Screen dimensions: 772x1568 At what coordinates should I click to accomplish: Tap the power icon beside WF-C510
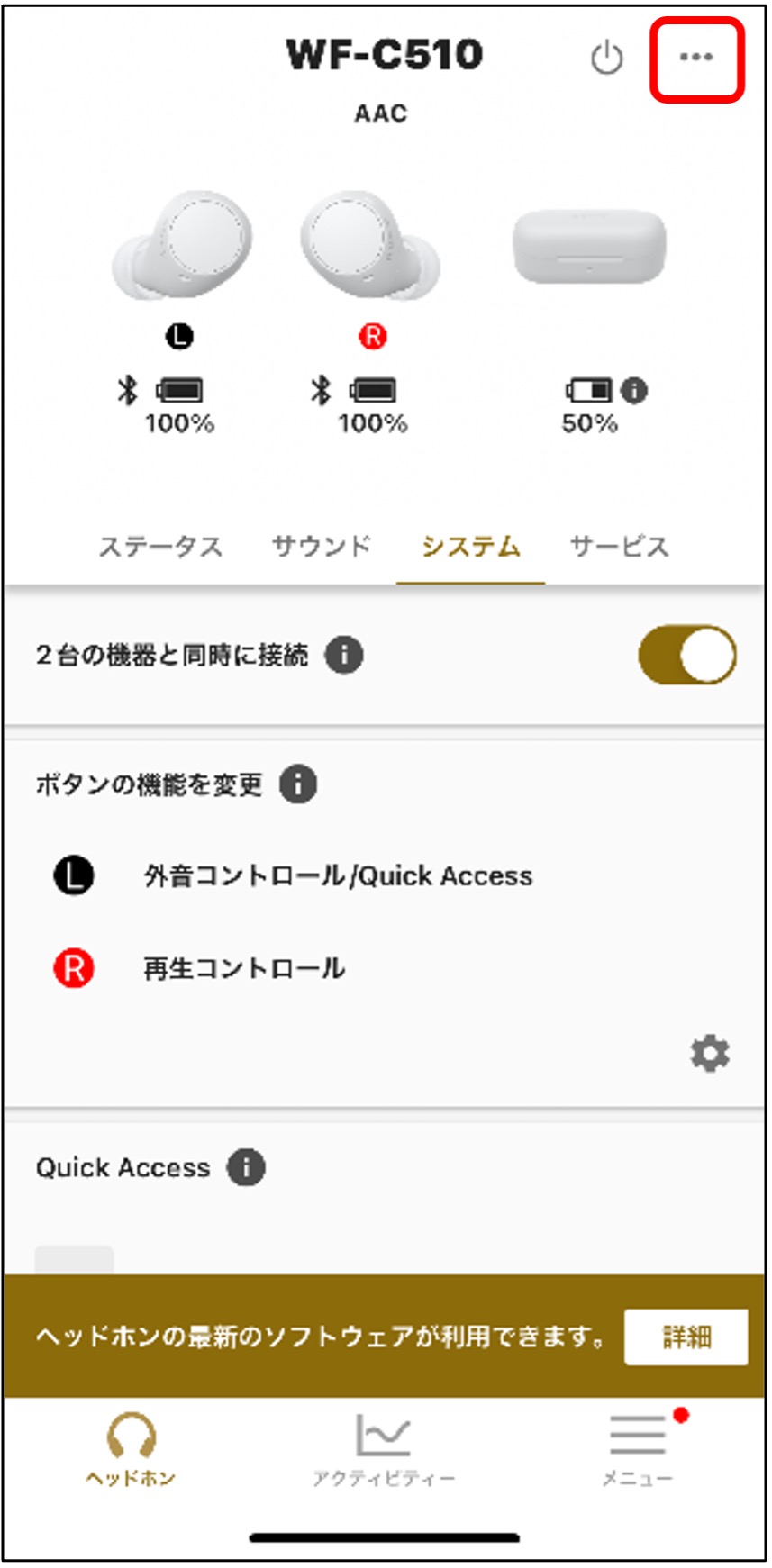606,58
